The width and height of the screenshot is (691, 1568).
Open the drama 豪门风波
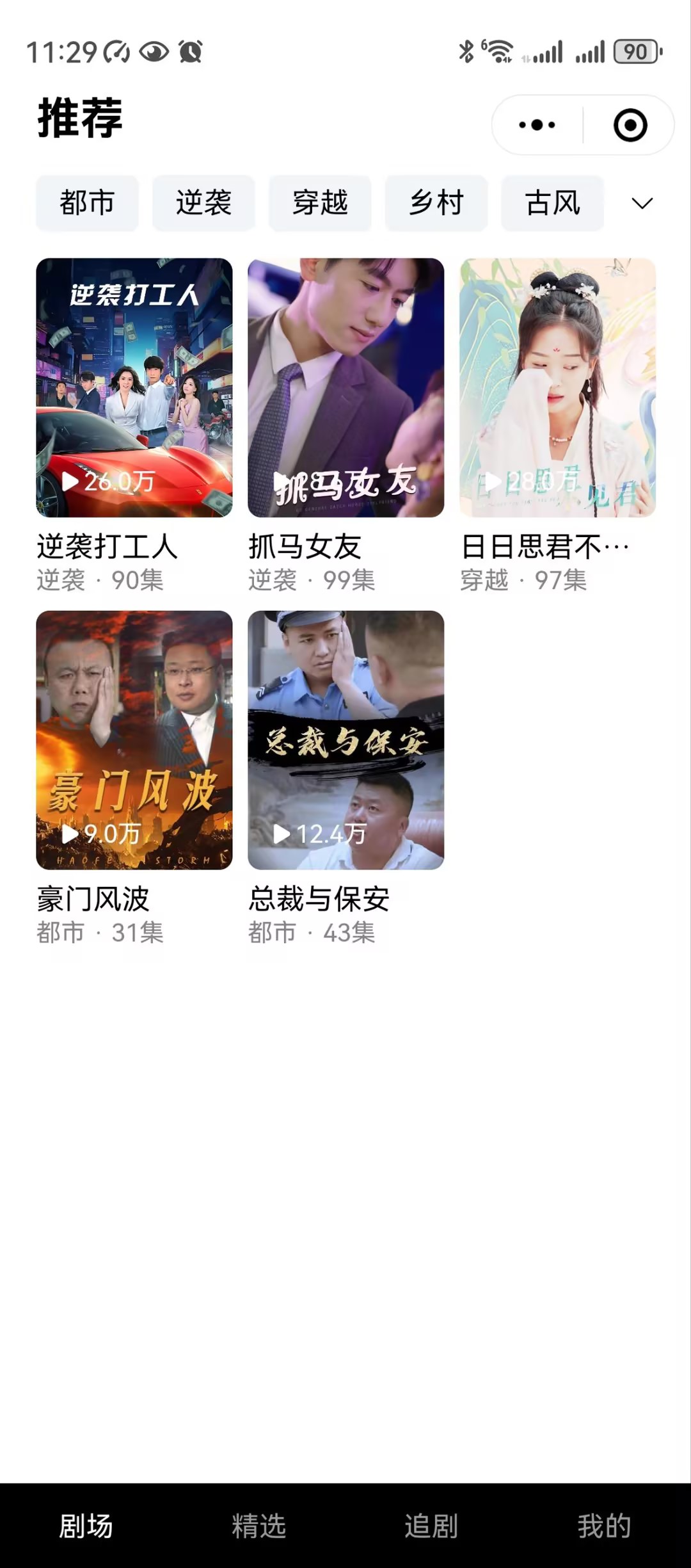[134, 740]
